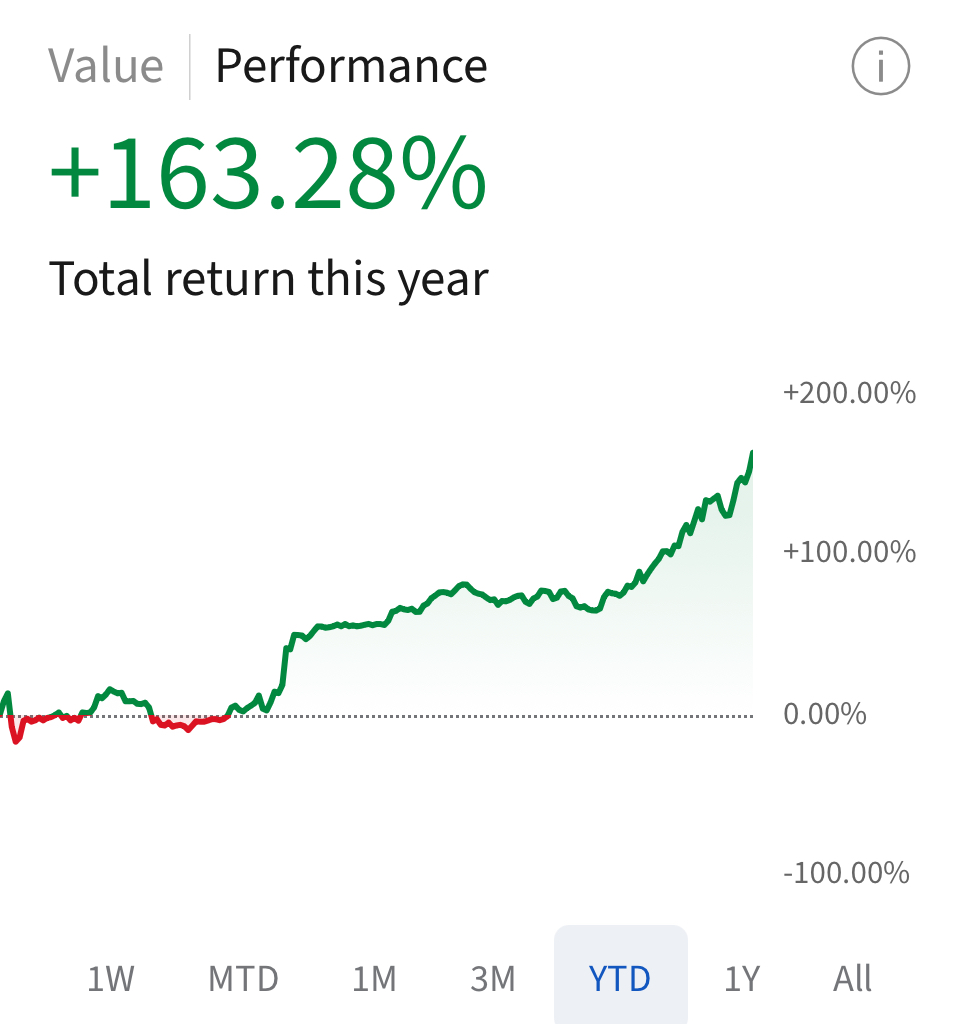Select the Performance tab
960x1024 pixels.
351,67
